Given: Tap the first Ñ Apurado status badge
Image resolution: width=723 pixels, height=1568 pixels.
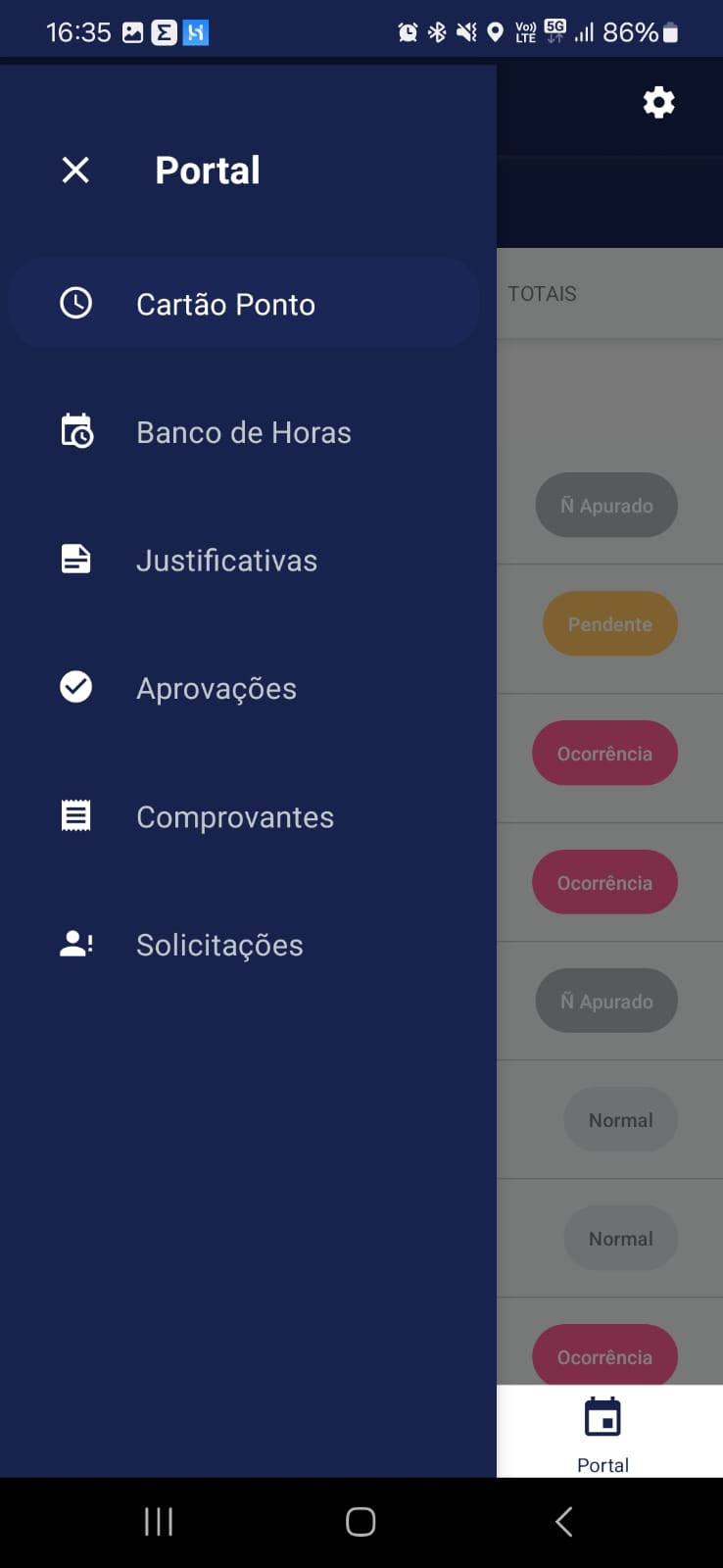Looking at the screenshot, I should point(606,505).
